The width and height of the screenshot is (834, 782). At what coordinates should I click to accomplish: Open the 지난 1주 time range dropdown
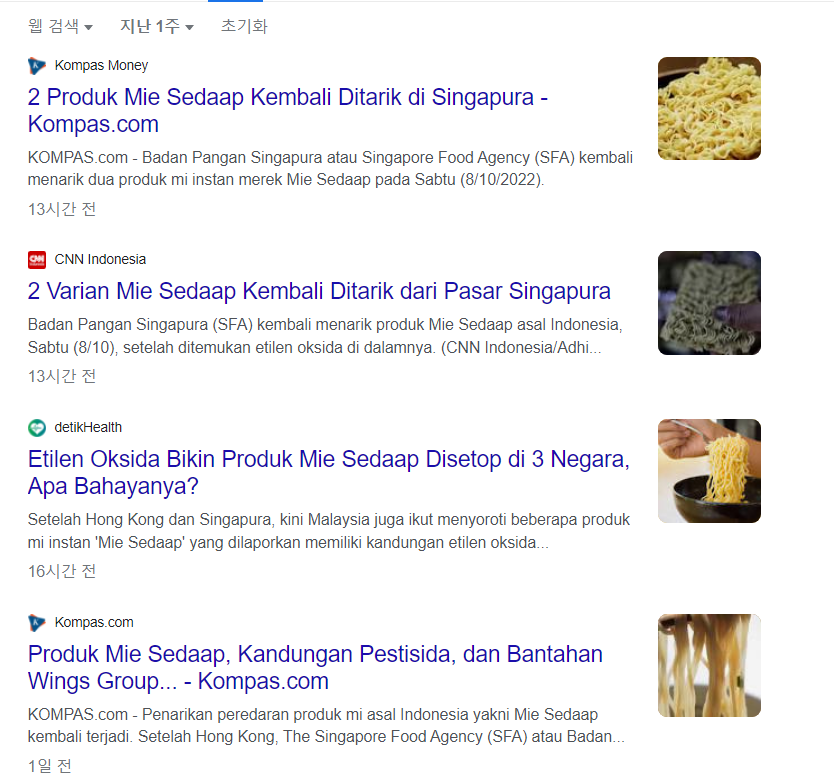[156, 27]
